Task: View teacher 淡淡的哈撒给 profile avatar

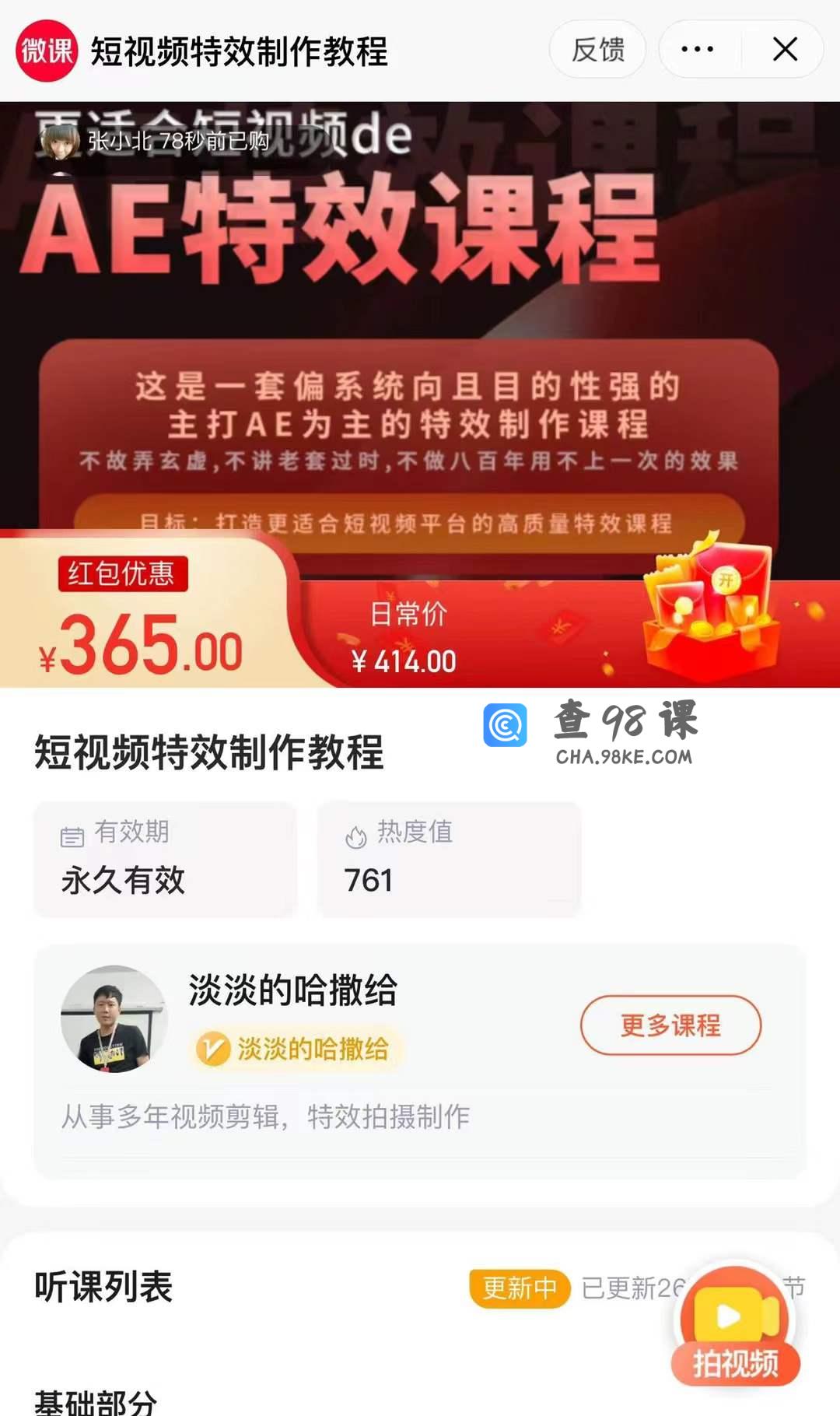Action: pos(114,1019)
